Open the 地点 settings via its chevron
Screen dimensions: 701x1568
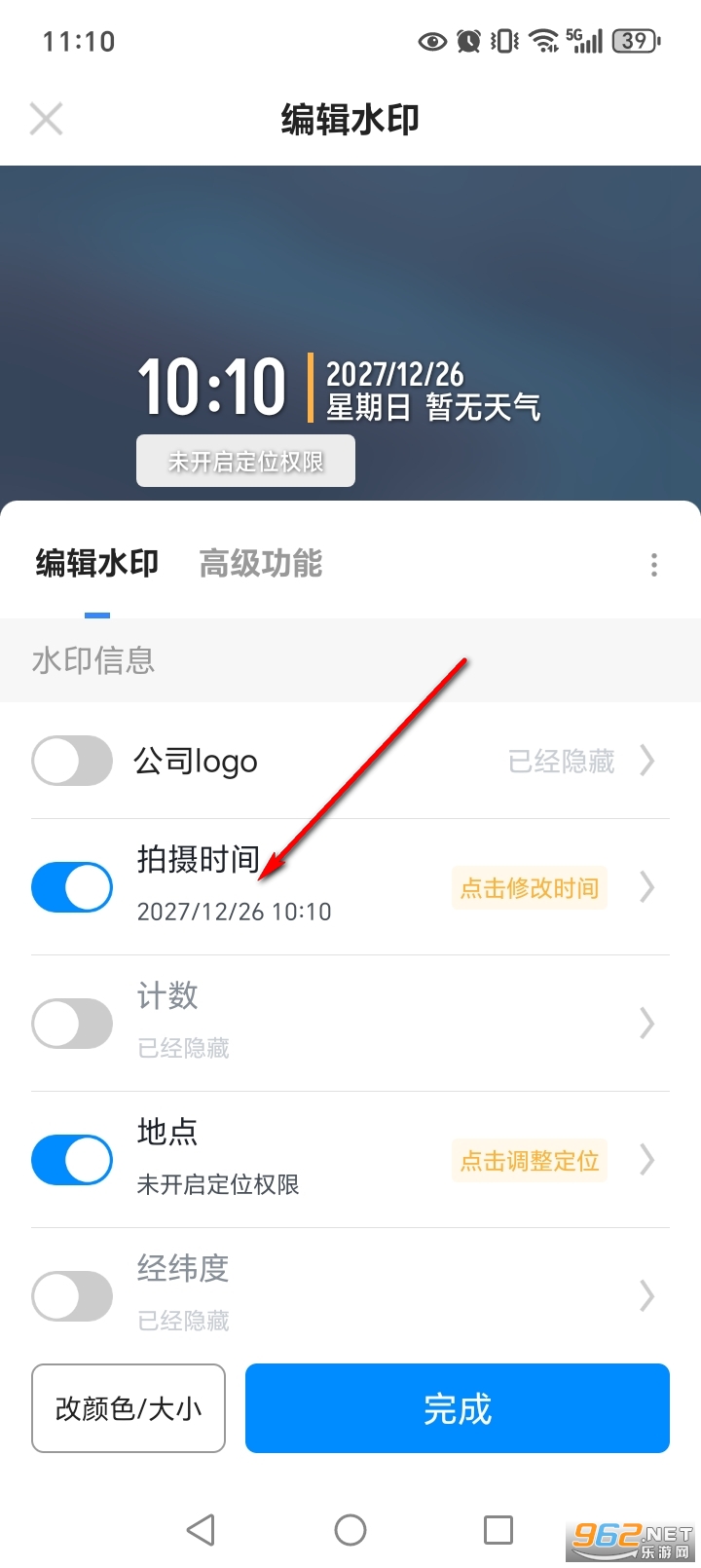point(646,1160)
